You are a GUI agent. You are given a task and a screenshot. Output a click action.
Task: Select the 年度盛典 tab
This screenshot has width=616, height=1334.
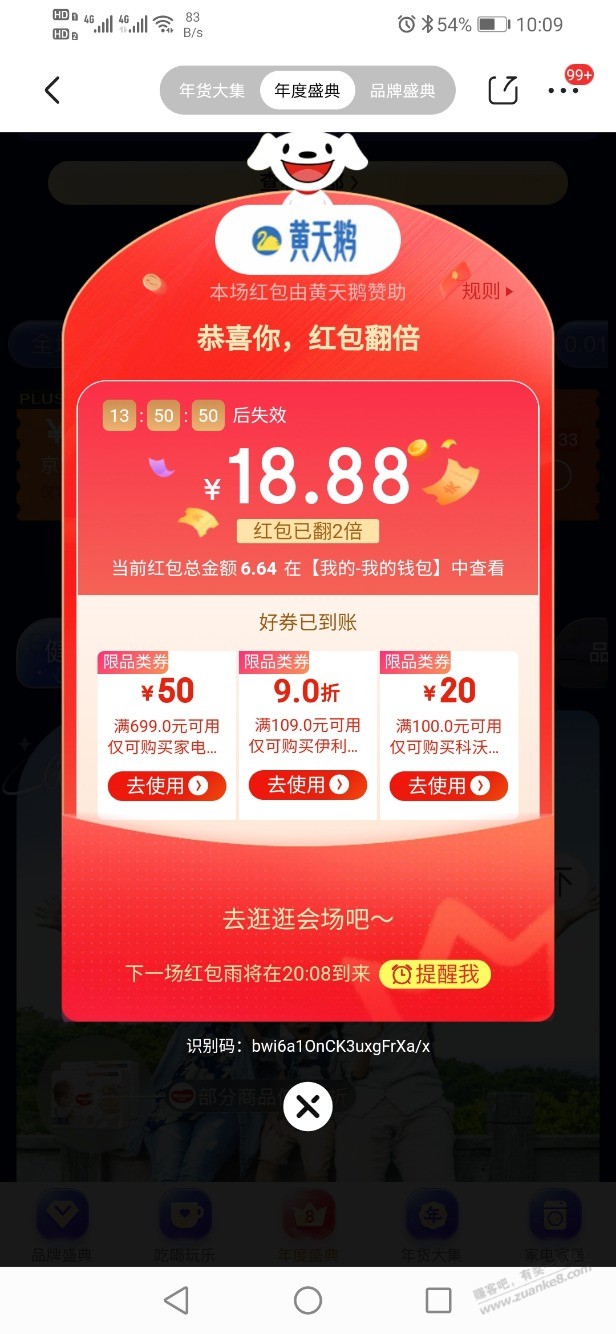pos(308,91)
